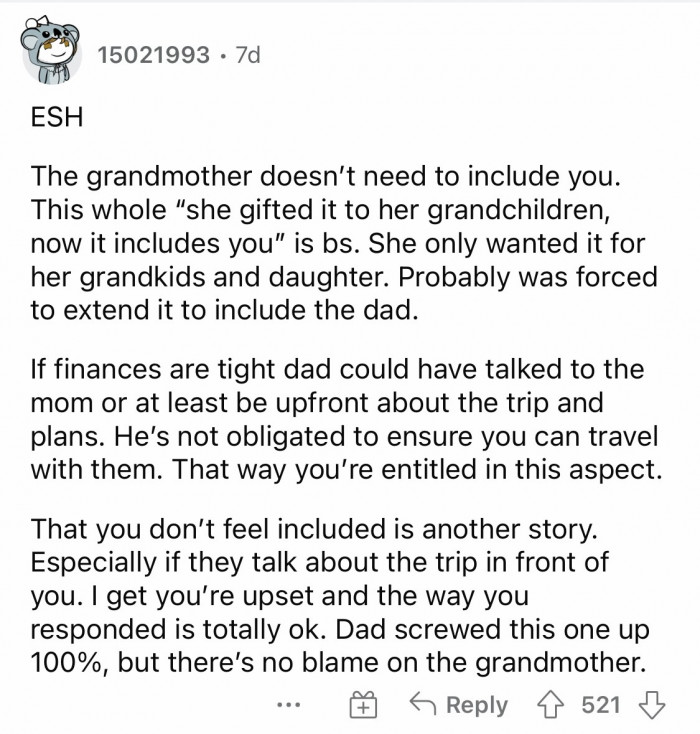Open the three-dot comment options menu
Viewport: 700px width, 734px height.
pos(290,705)
